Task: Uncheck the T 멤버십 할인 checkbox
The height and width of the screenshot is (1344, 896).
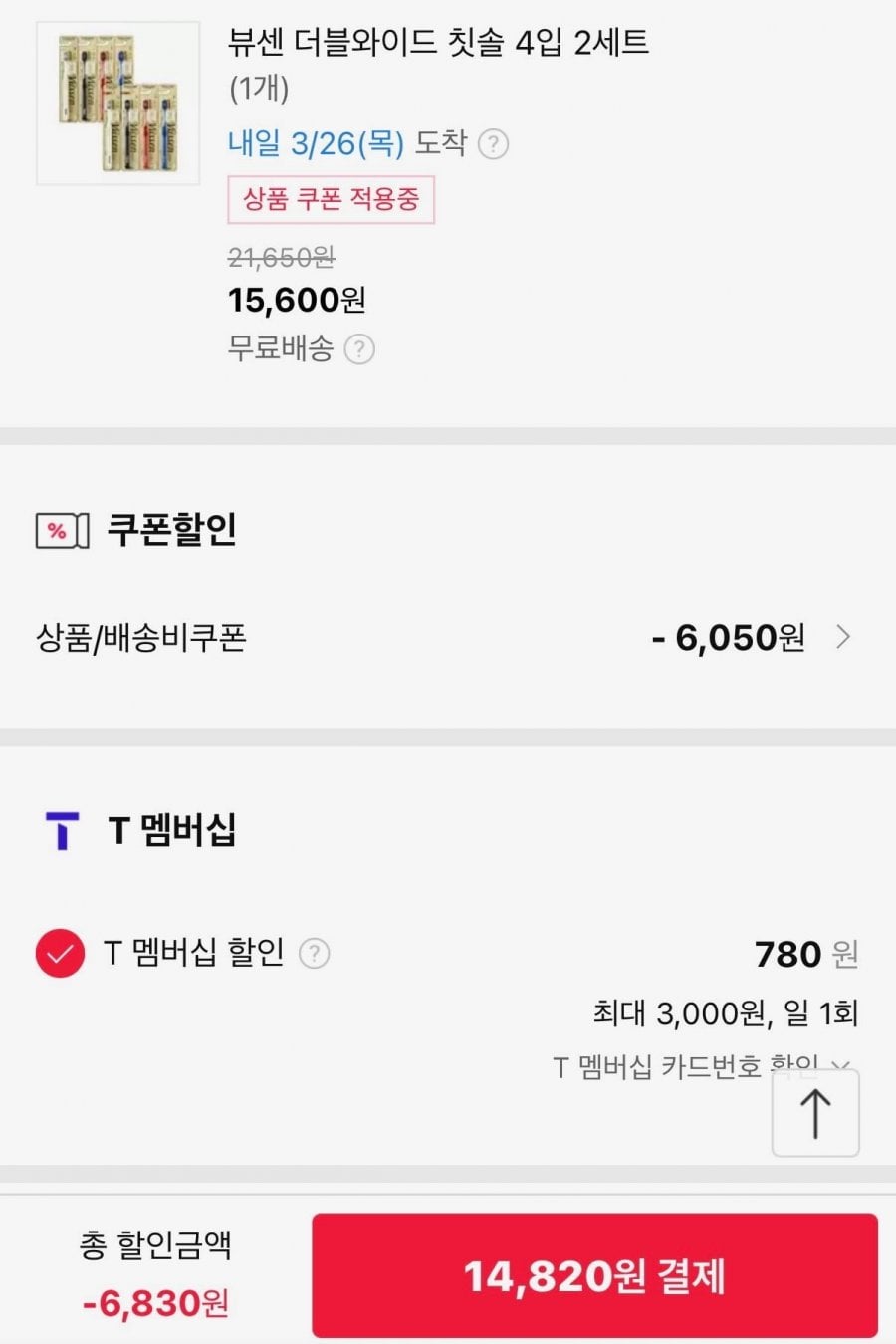Action: pos(60,954)
